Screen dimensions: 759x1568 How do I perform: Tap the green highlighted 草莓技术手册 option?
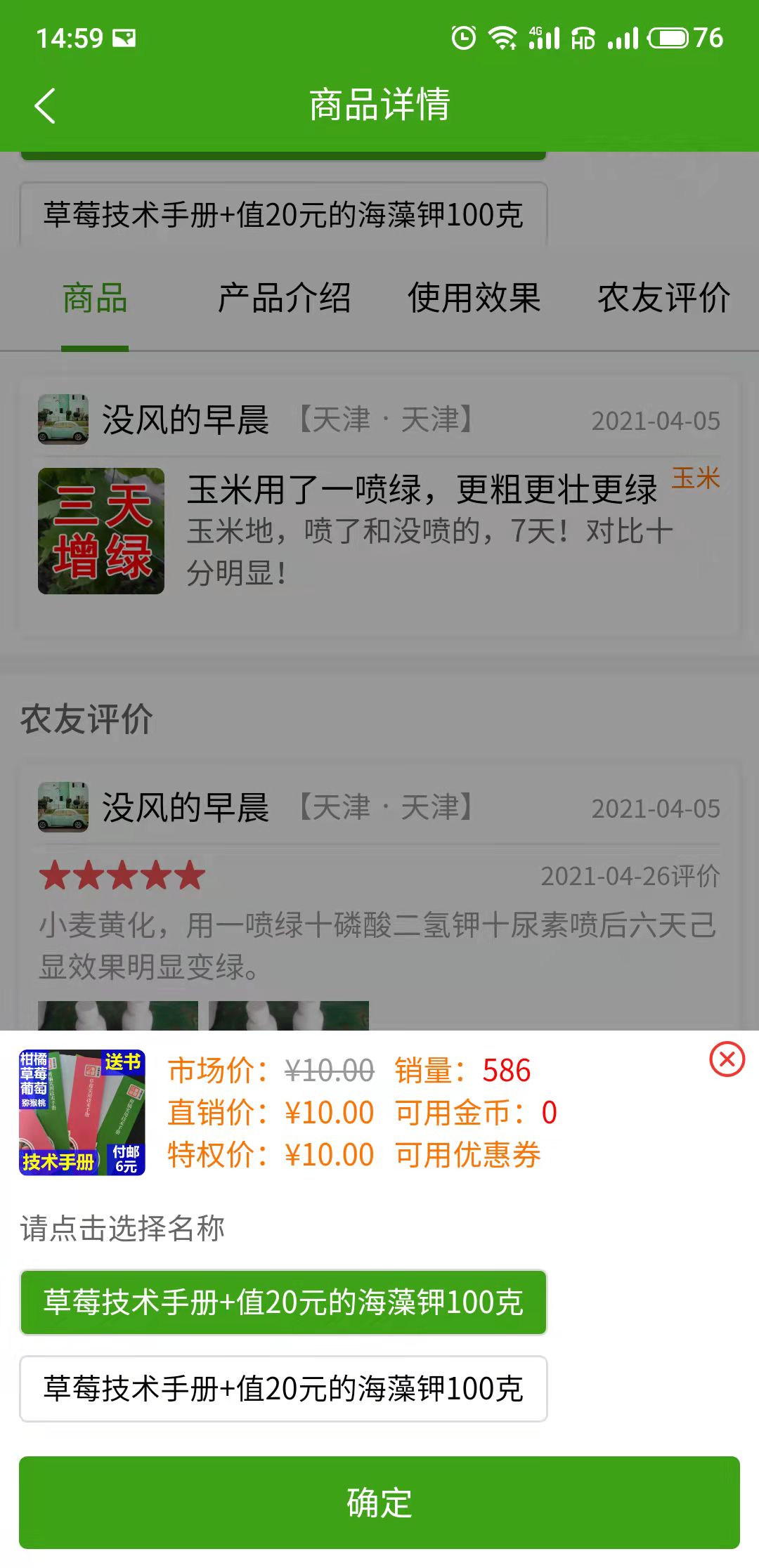(283, 1302)
